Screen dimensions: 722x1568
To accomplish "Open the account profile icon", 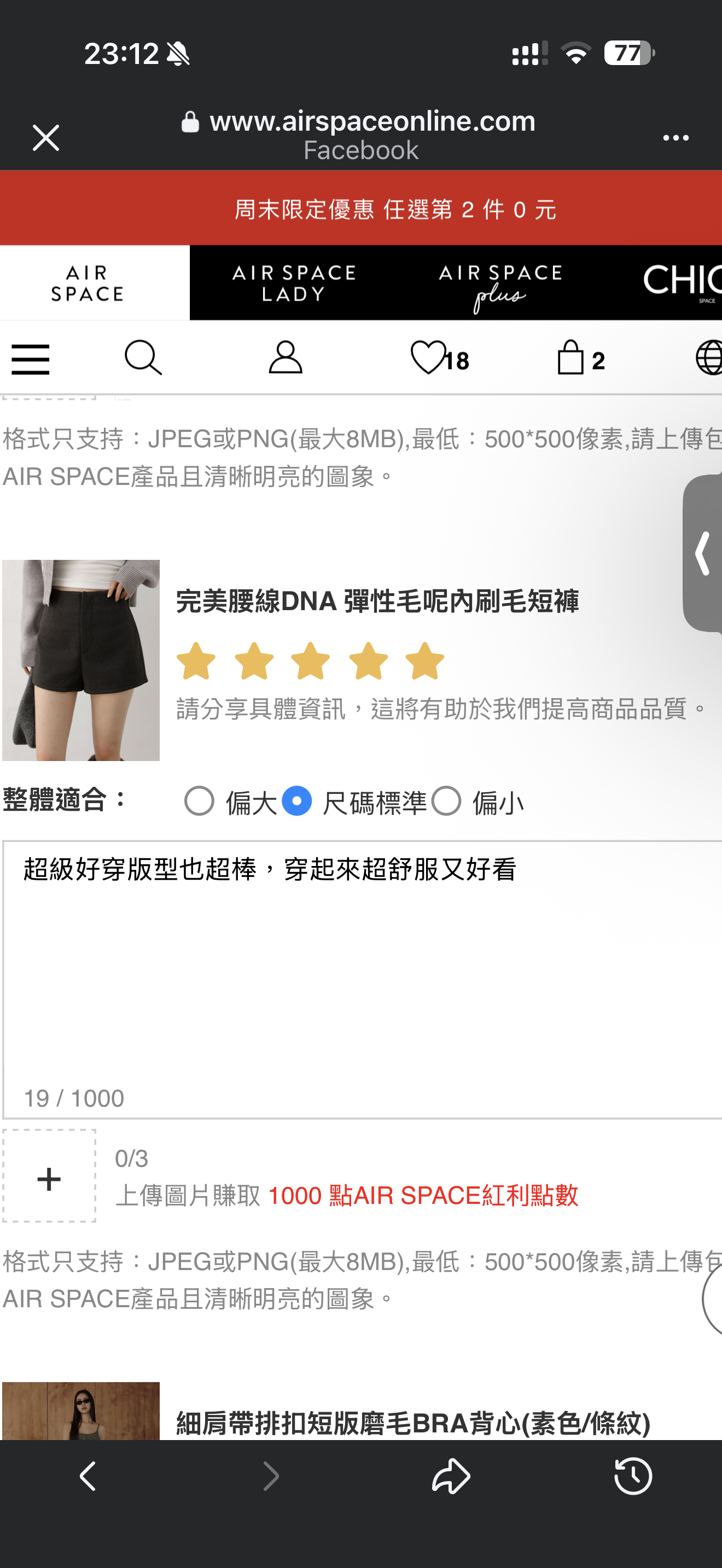I will (x=285, y=358).
